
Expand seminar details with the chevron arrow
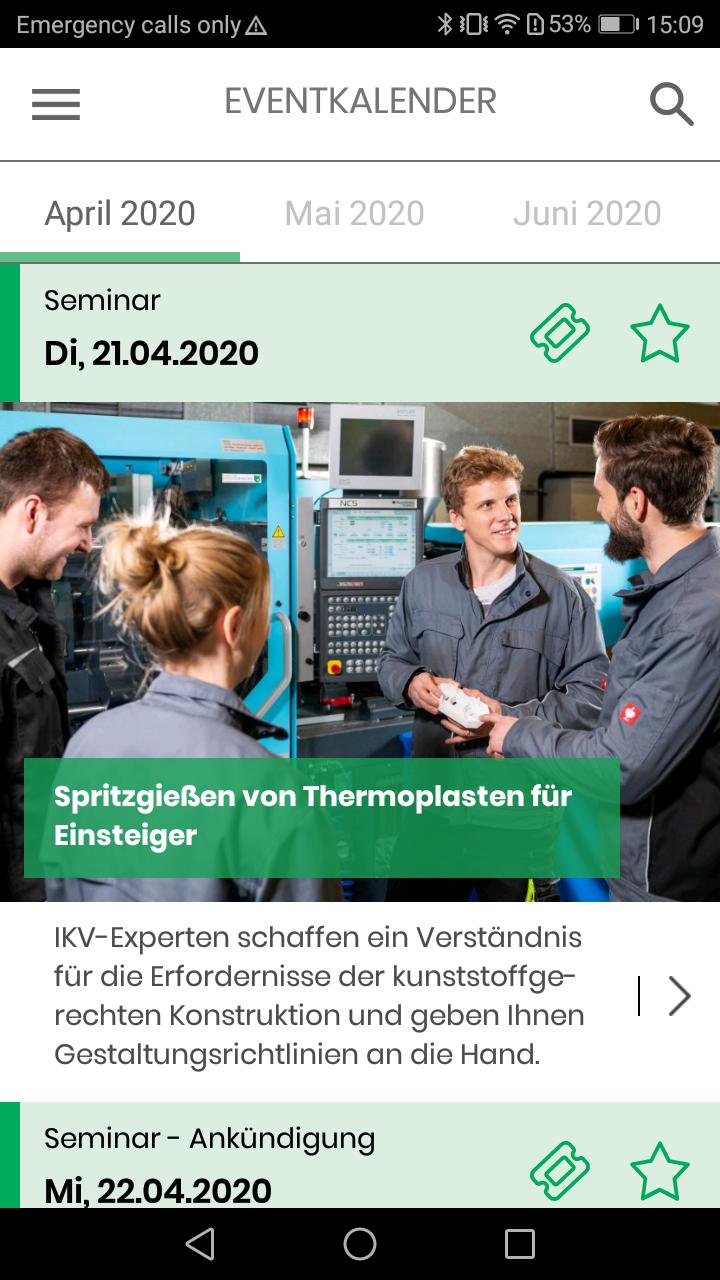679,996
